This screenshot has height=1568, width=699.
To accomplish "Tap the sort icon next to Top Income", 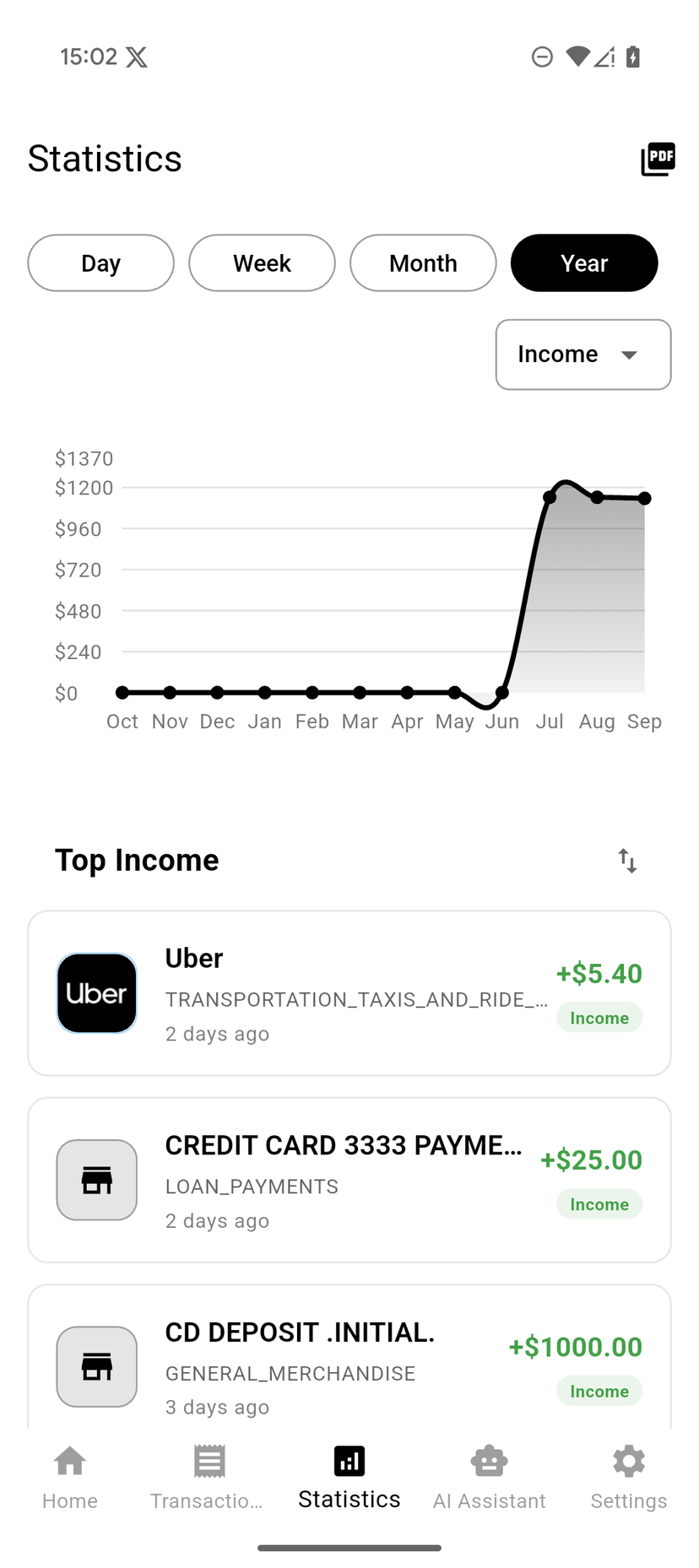I will 627,861.
